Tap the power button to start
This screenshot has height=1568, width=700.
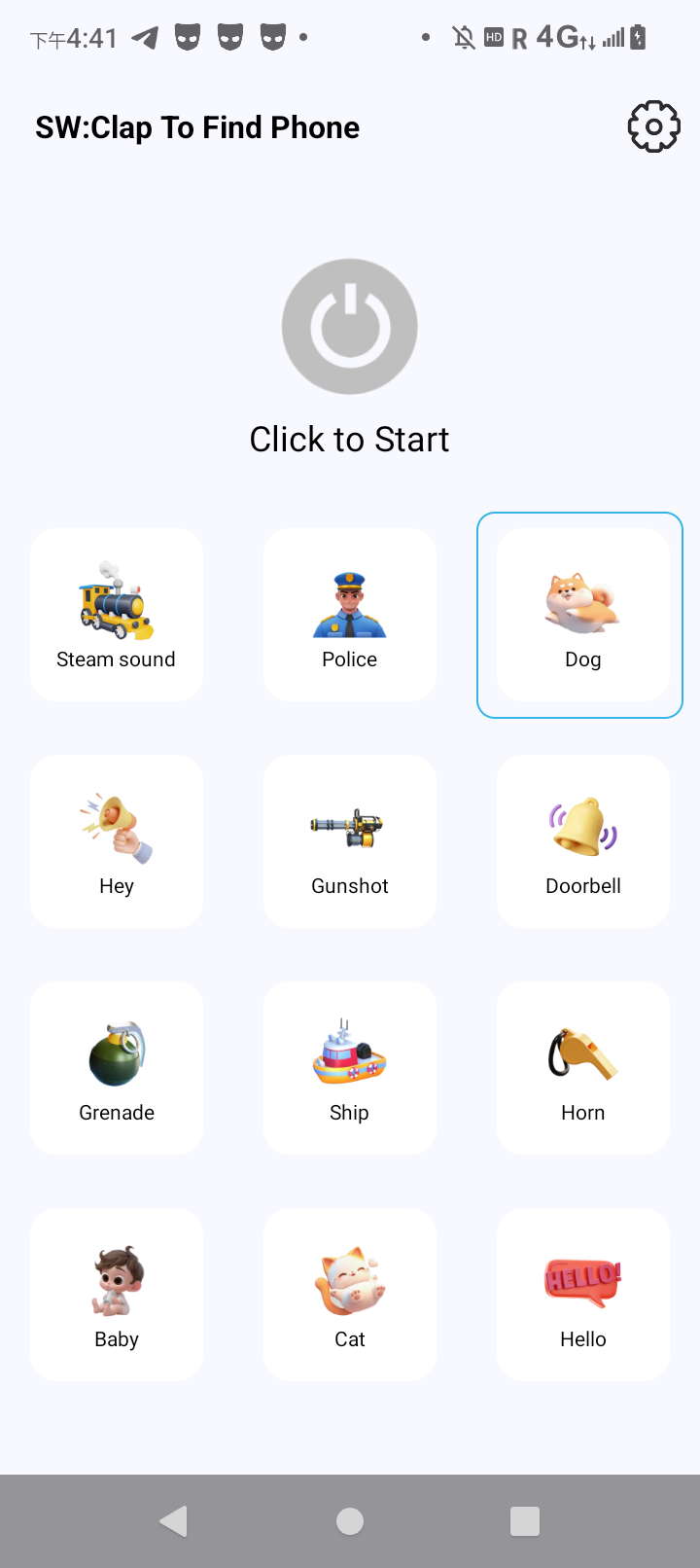[x=350, y=327]
